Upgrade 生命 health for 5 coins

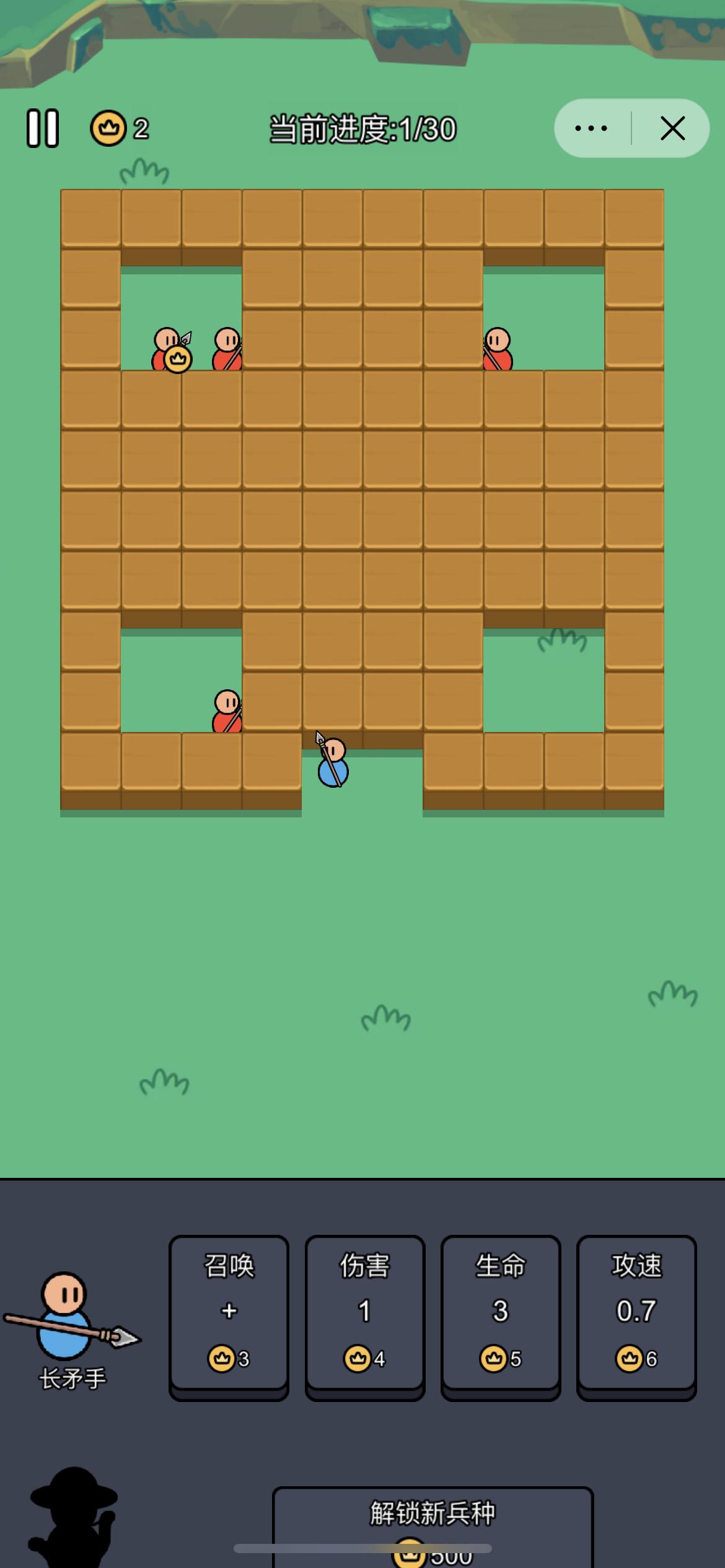pos(500,1313)
